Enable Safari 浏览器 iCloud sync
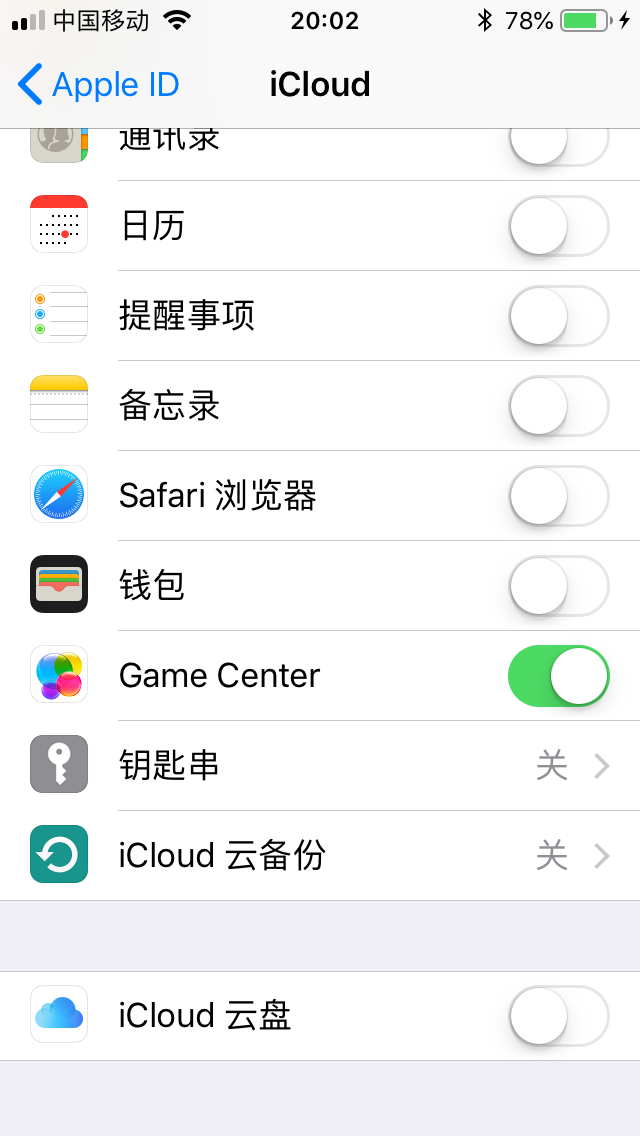The image size is (640, 1136). (x=558, y=496)
